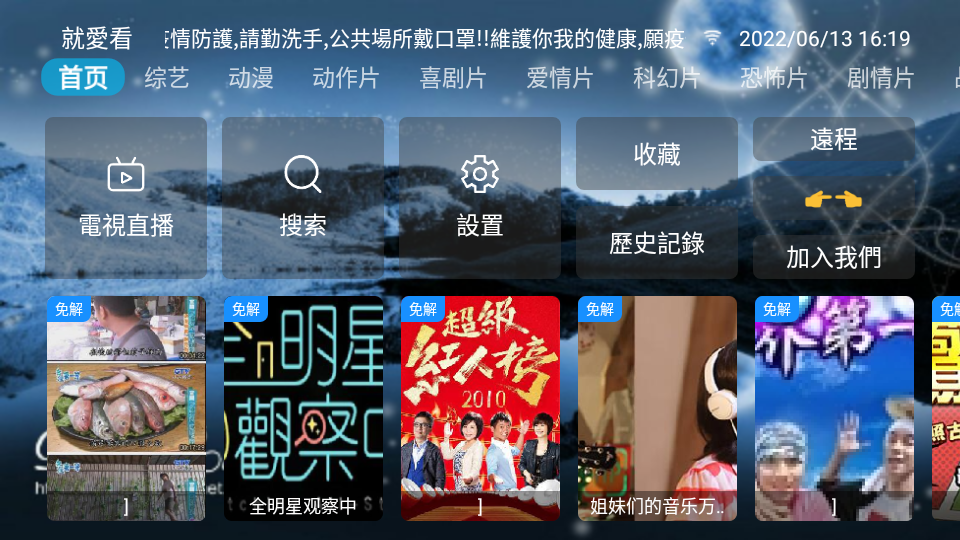Open the fish market video card
This screenshot has height=540, width=960.
pos(126,408)
